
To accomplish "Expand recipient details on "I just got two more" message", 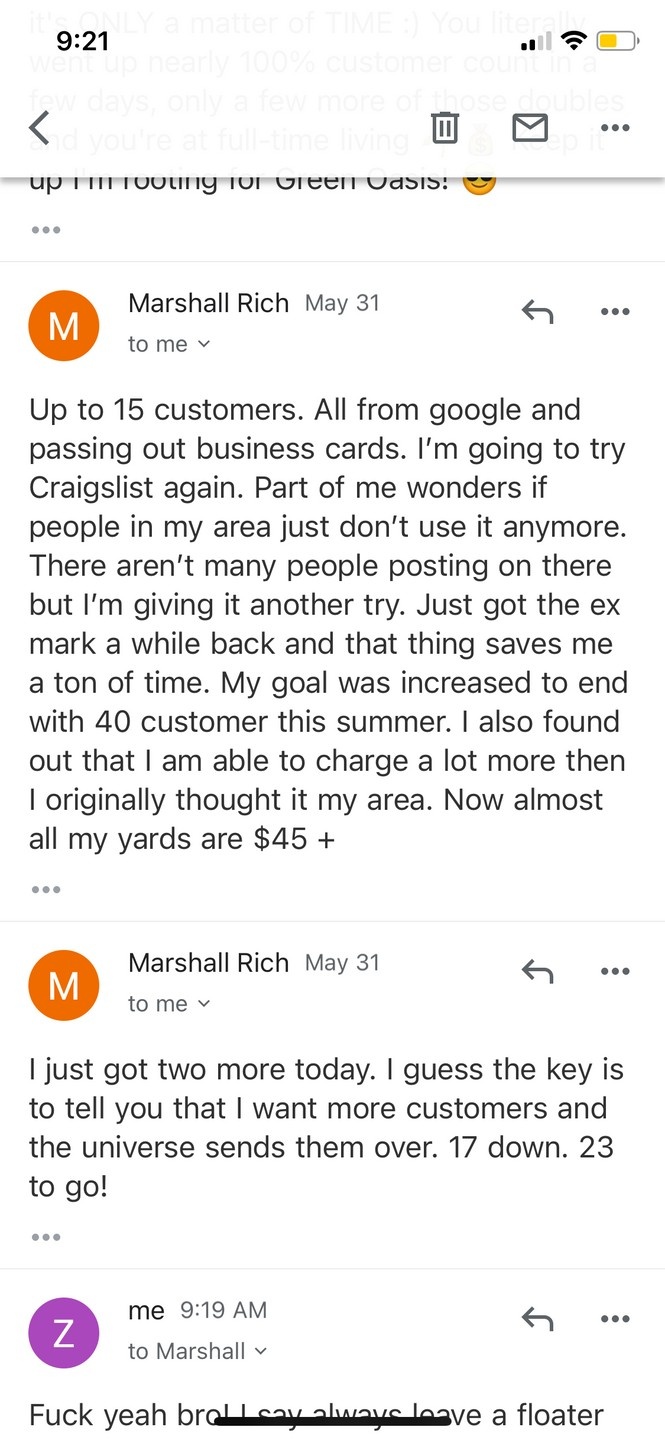I will [x=170, y=1004].
